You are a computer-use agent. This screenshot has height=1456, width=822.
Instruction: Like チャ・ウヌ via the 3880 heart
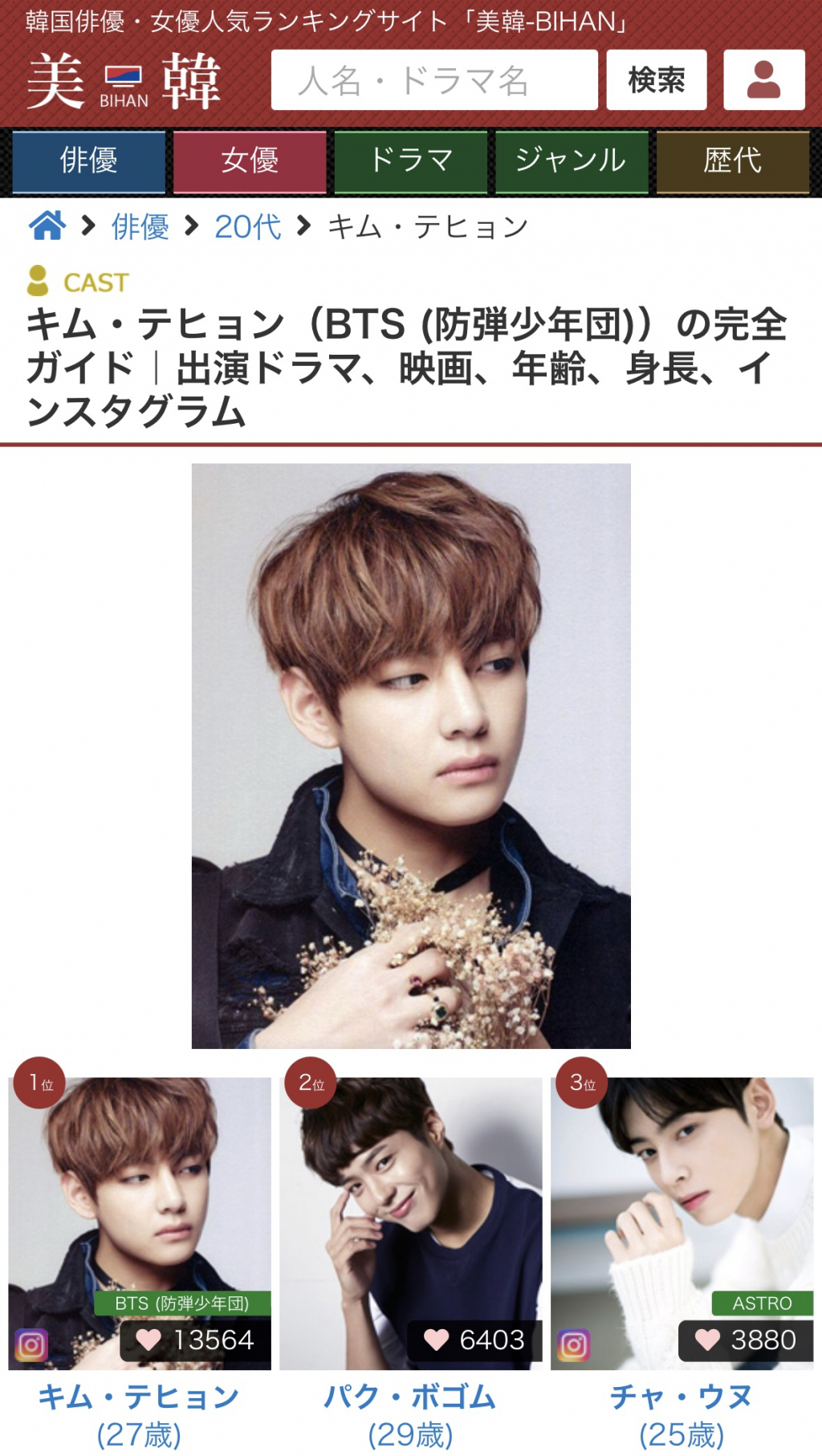[x=707, y=1340]
